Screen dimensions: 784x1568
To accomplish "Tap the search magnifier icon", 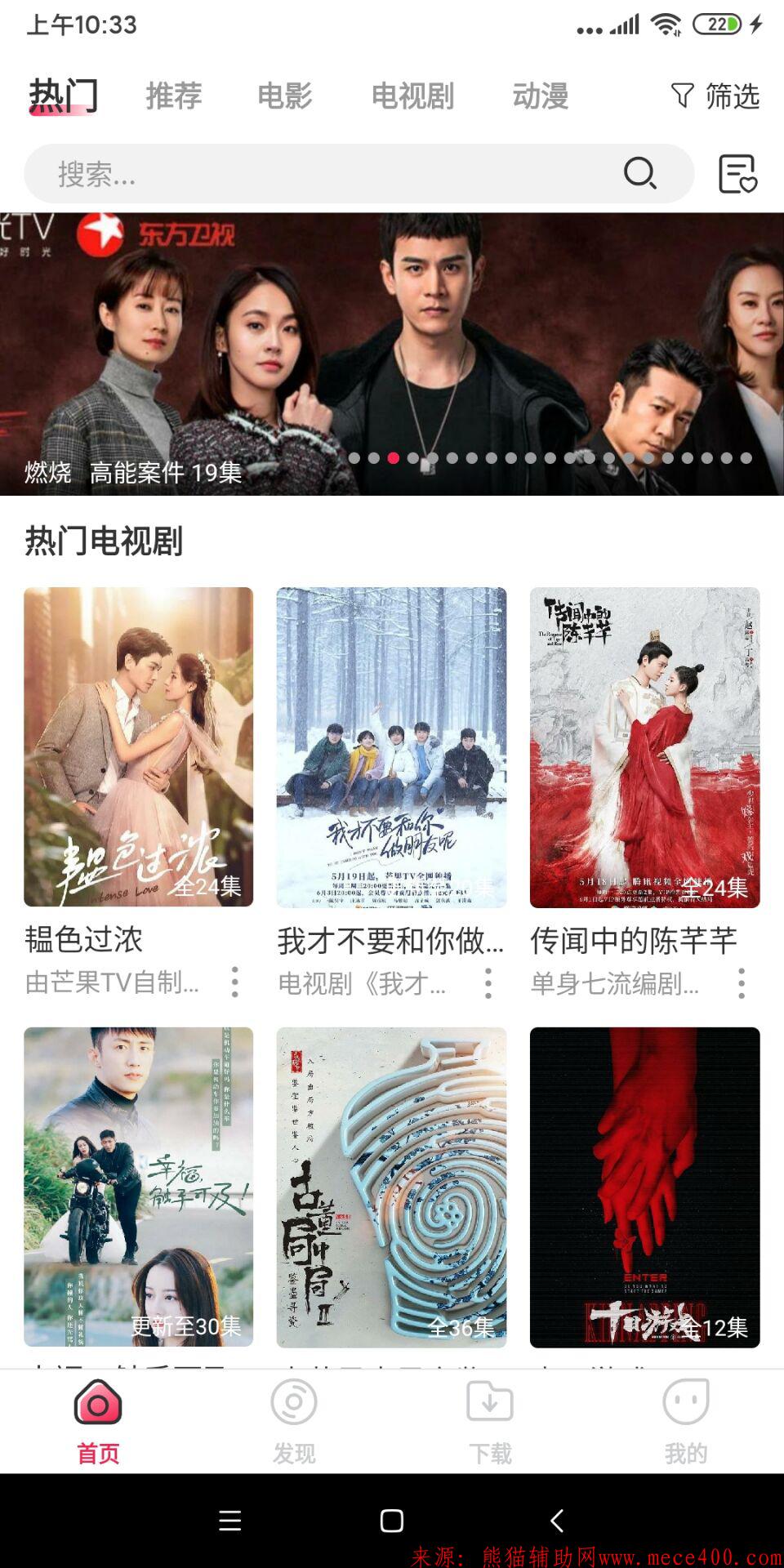I will 642,173.
